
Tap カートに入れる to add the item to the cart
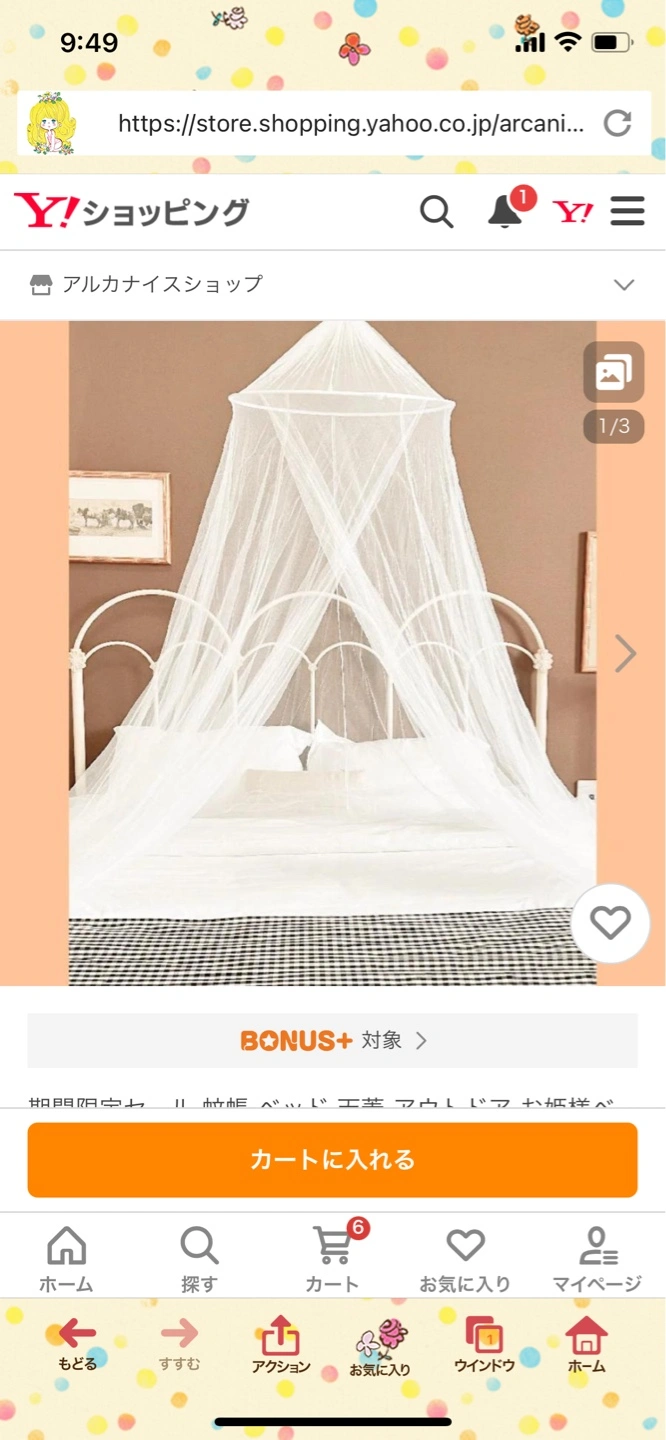(x=332, y=1160)
